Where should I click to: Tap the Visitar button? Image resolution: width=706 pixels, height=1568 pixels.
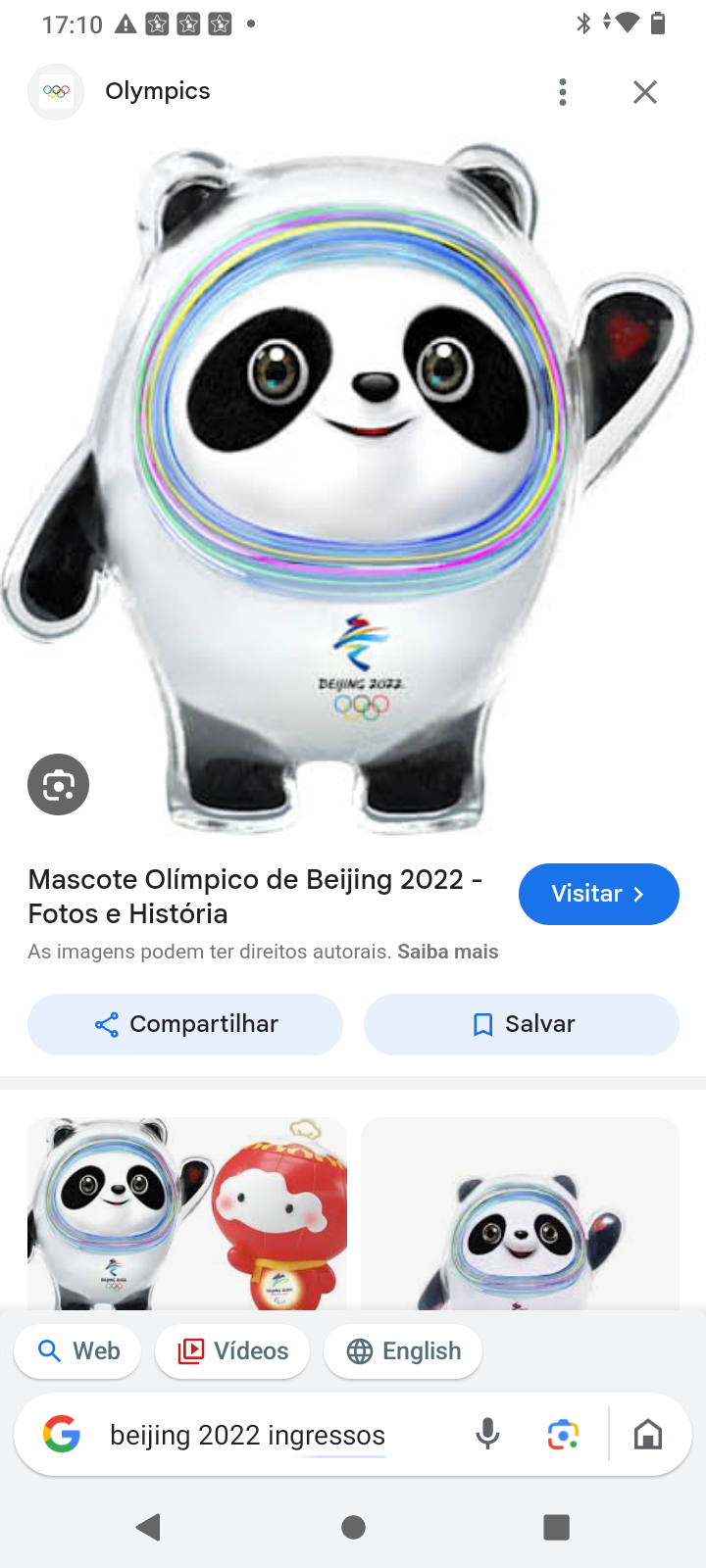click(598, 894)
